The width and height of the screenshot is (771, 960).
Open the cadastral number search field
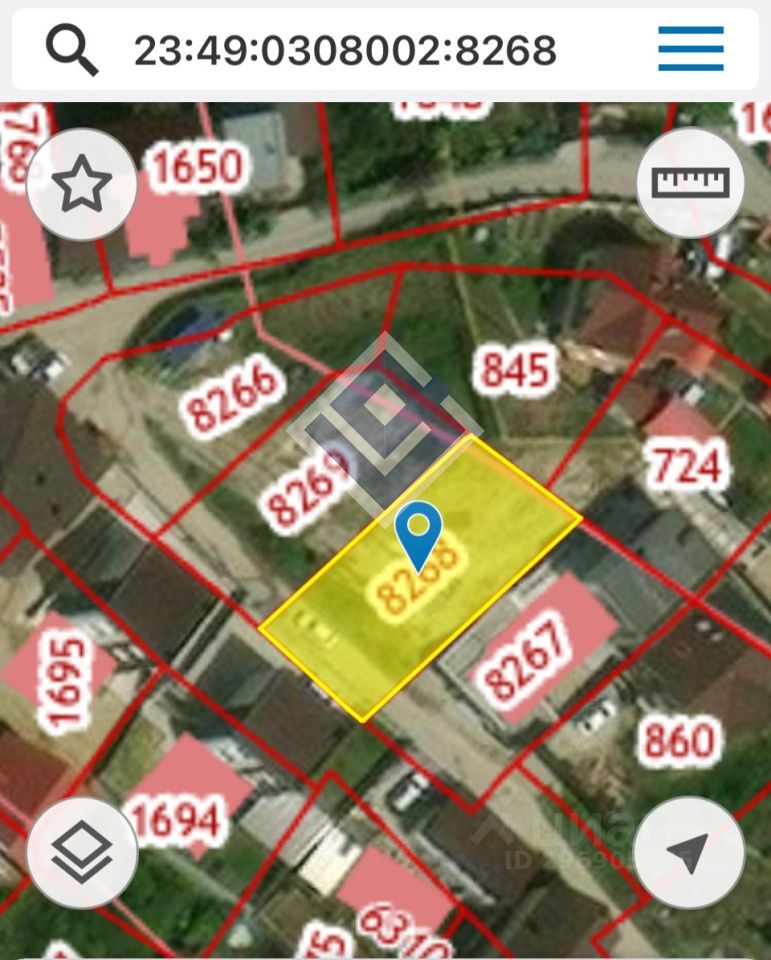(x=345, y=49)
